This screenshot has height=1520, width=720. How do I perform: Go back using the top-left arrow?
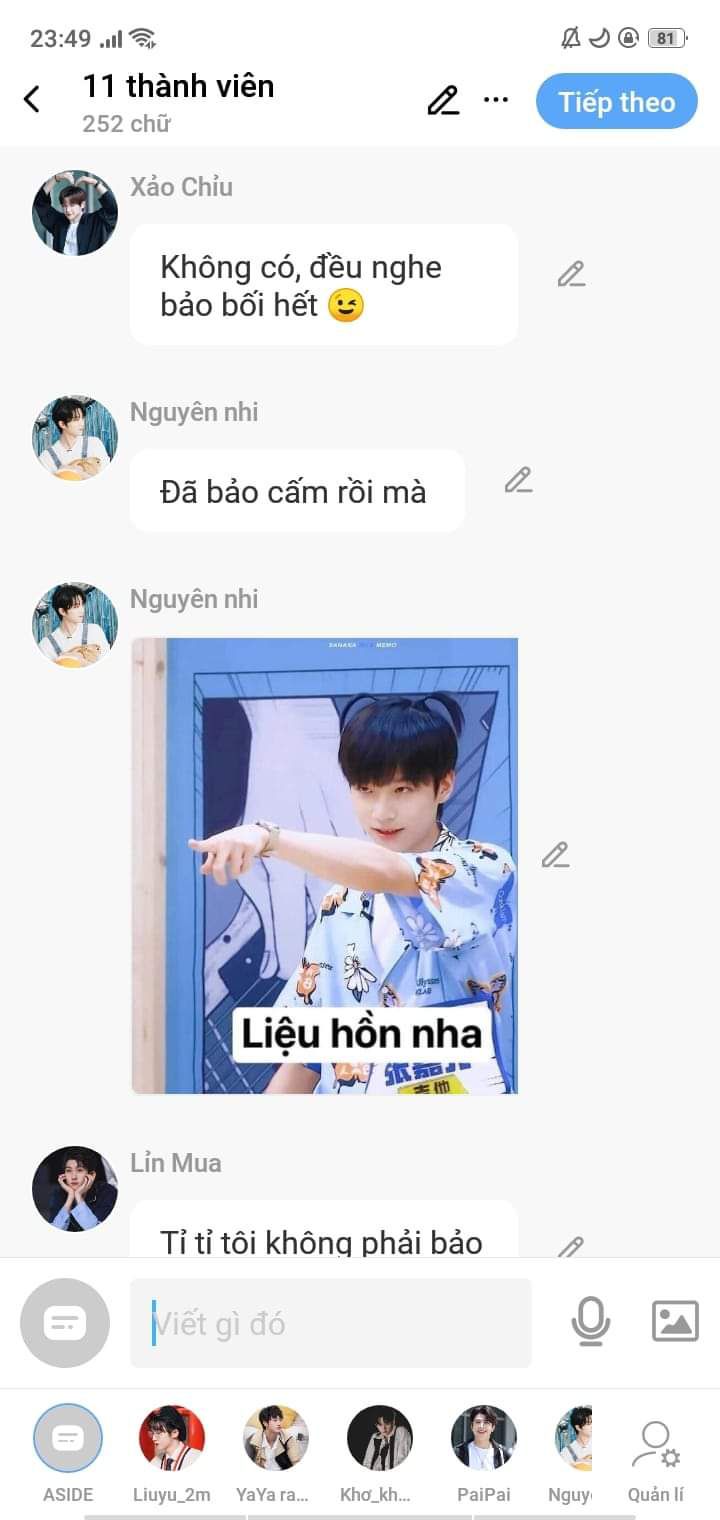tap(32, 99)
